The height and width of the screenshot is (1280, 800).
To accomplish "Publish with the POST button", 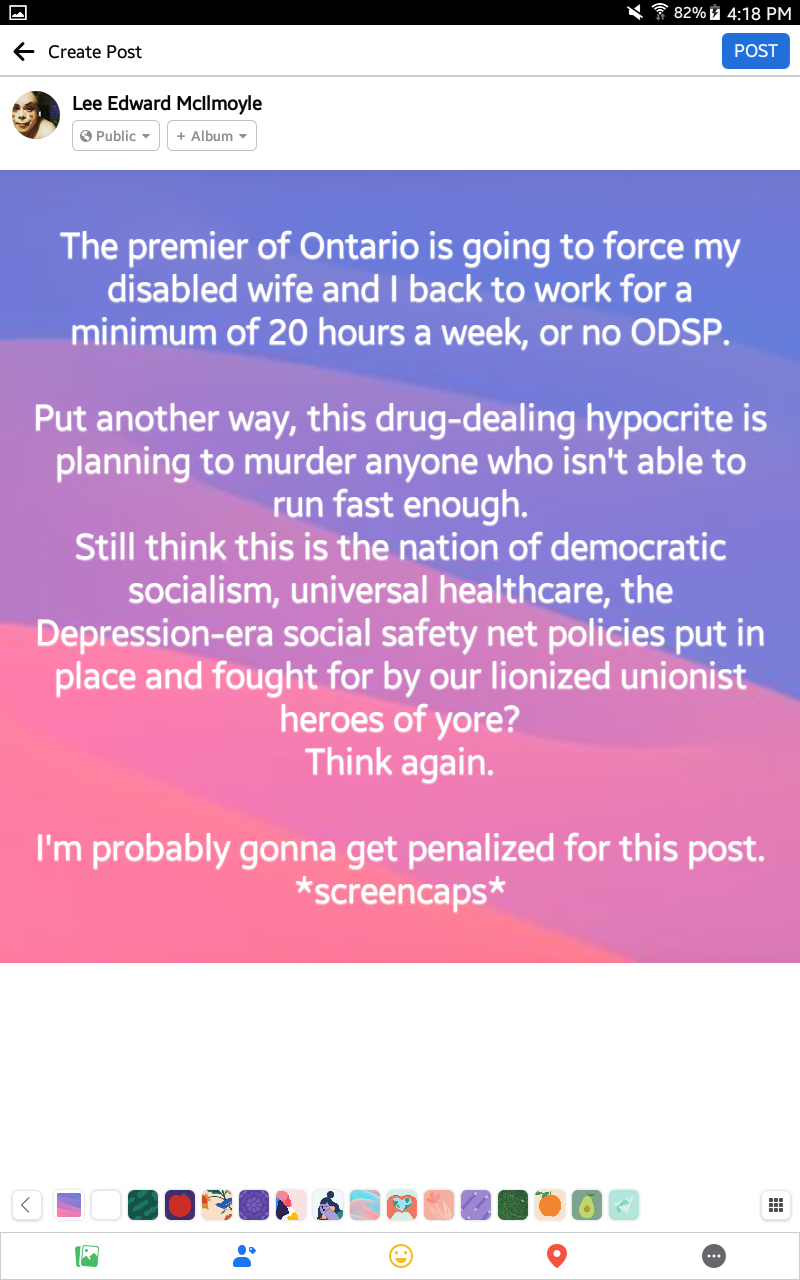I will point(756,51).
